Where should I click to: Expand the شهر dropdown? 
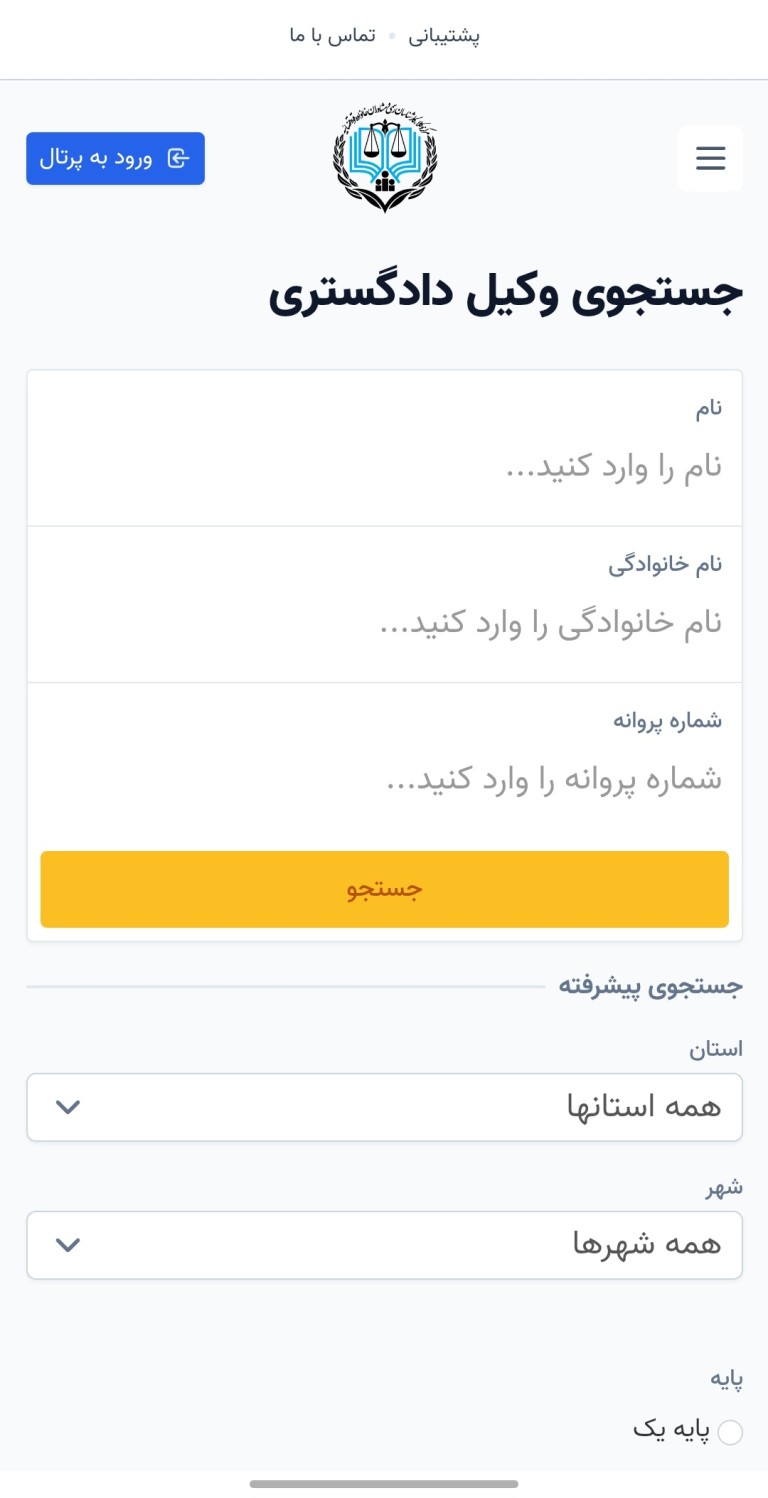pos(384,1245)
